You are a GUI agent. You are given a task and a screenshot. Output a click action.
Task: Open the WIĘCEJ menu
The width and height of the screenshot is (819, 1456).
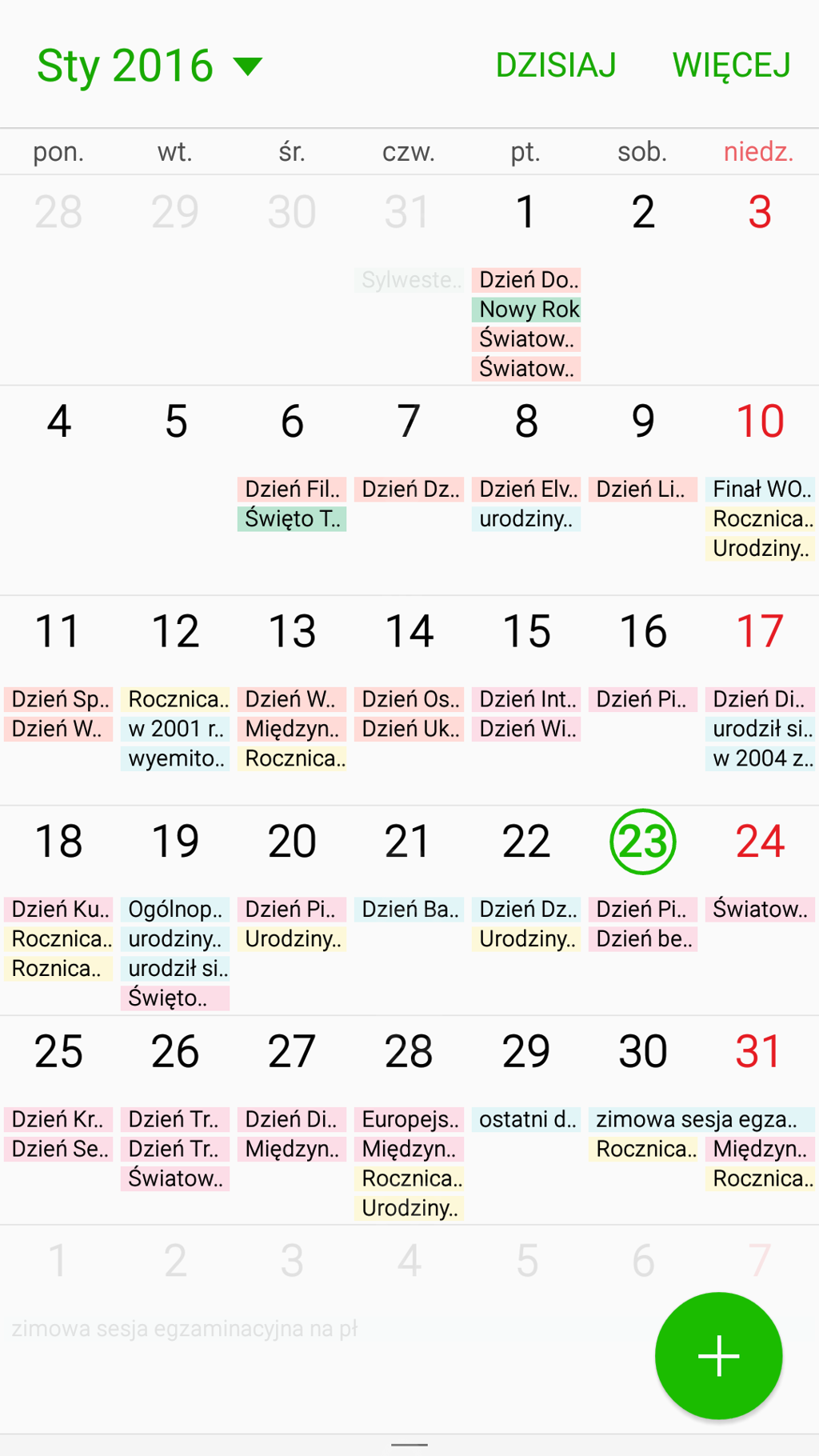pyautogui.click(x=731, y=66)
